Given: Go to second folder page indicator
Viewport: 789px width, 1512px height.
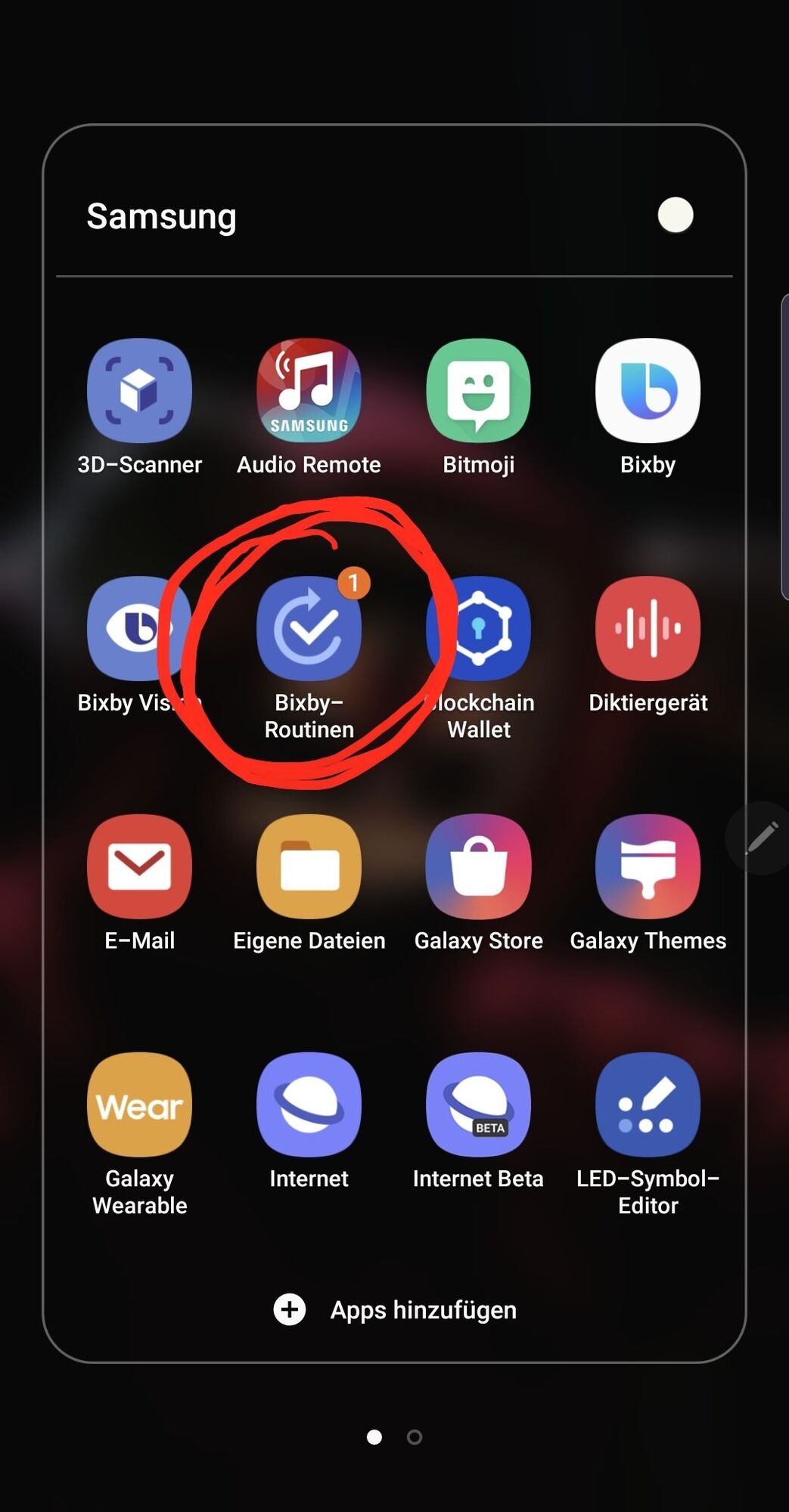Looking at the screenshot, I should (x=414, y=1437).
